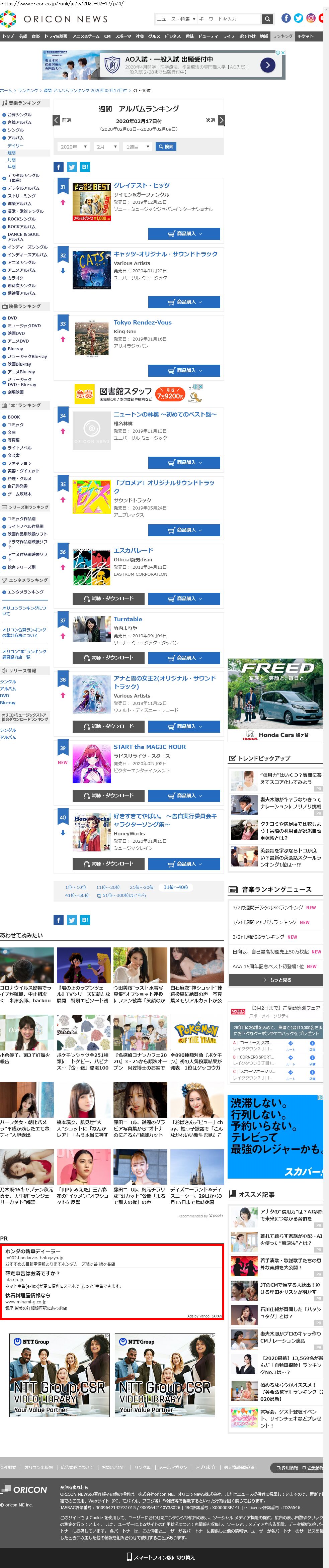Tap もっと見る under ranking news
329x1568 pixels.
(277, 980)
